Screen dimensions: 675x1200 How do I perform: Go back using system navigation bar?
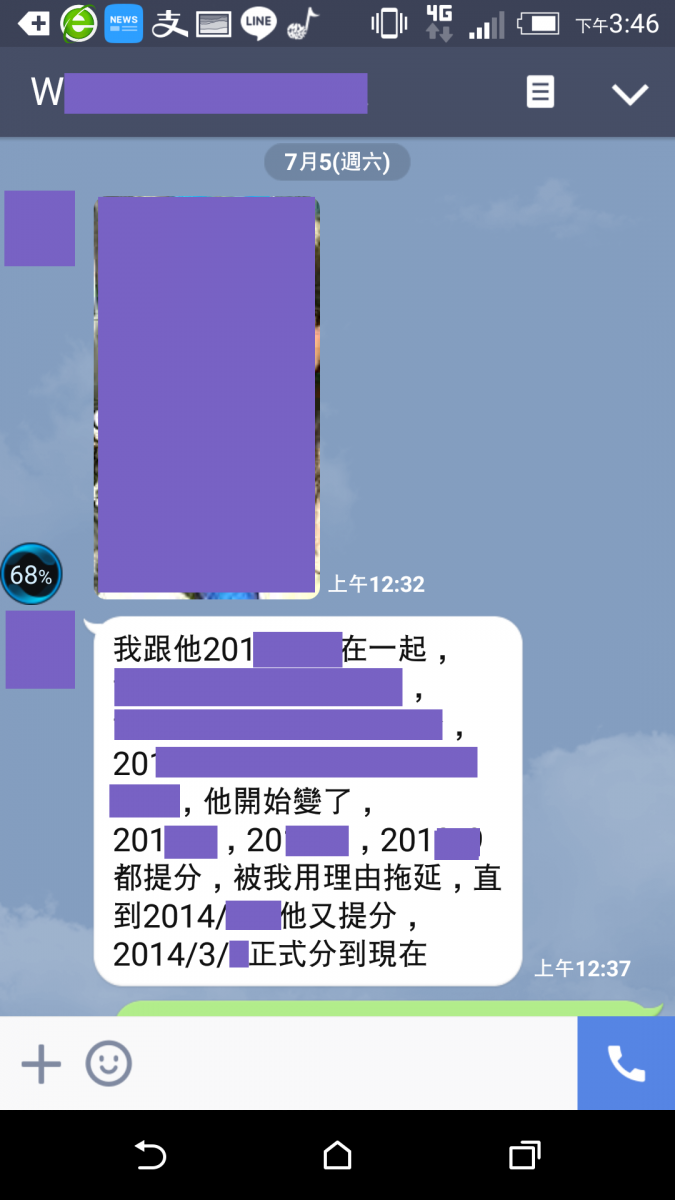[150, 1156]
